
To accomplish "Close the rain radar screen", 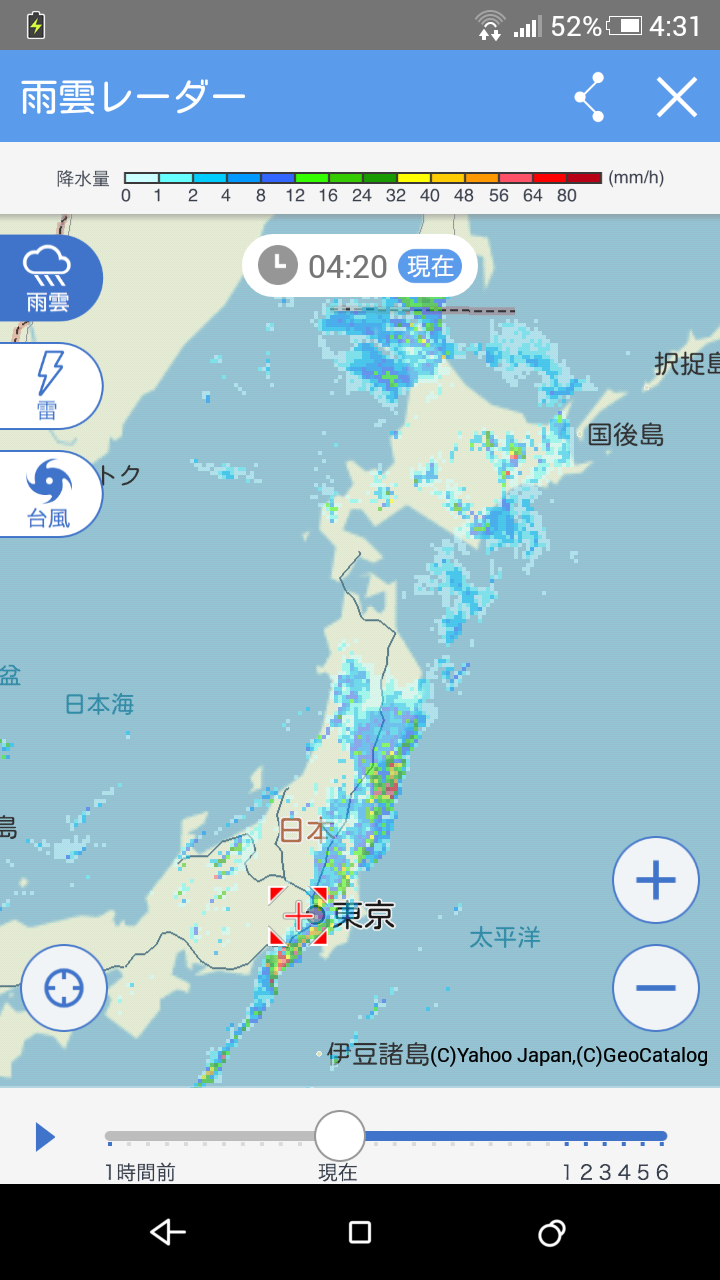I will point(677,97).
